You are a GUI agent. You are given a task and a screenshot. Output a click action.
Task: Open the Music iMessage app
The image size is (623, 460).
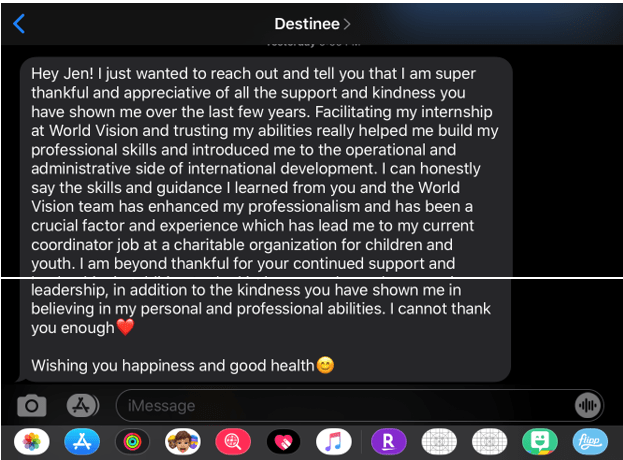coord(333,441)
